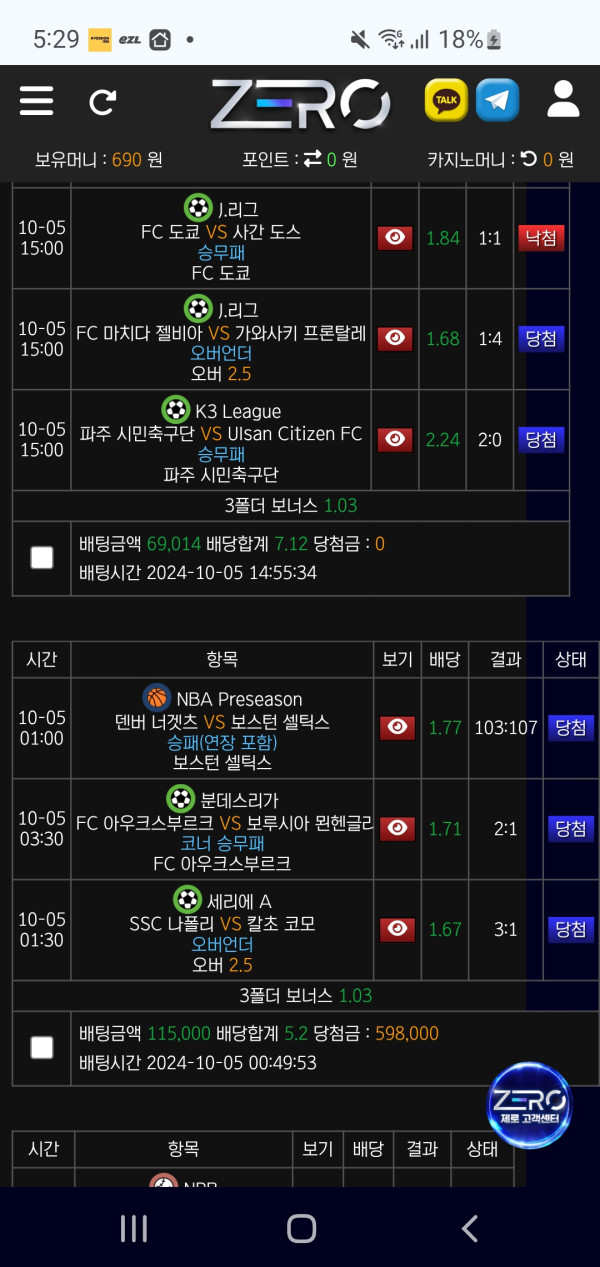Go back with the system back button
The width and height of the screenshot is (600, 1267).
(469, 1228)
